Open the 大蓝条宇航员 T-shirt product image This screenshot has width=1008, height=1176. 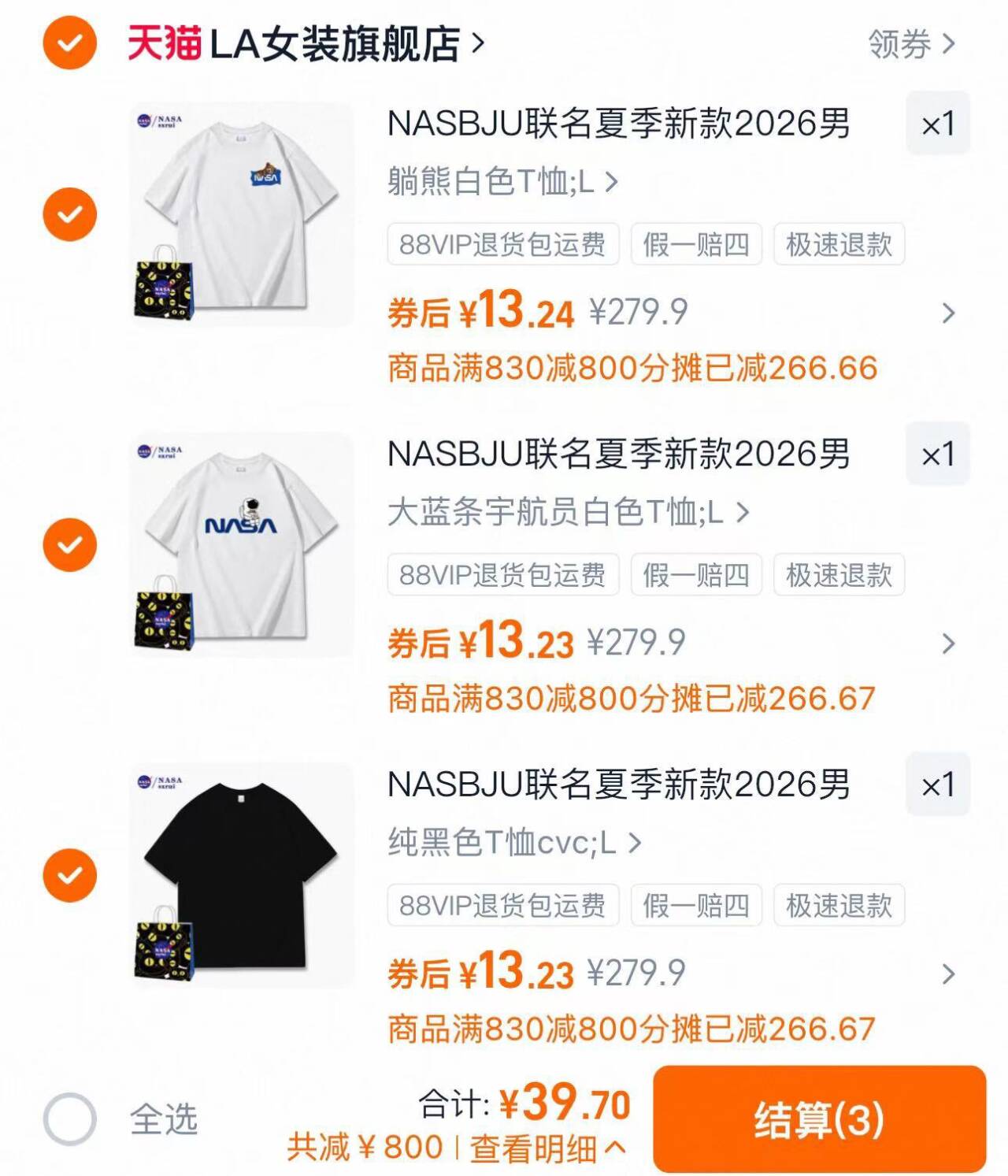tap(242, 544)
